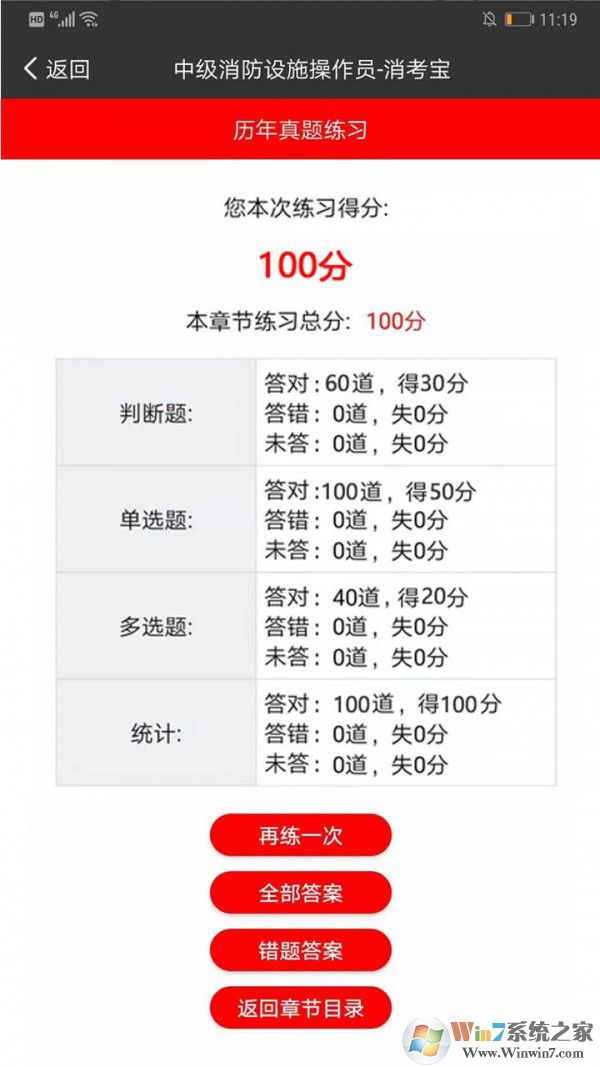Screen dimensions: 600x1067
Task: Tap 再练一次 to practice again
Action: pyautogui.click(x=300, y=835)
